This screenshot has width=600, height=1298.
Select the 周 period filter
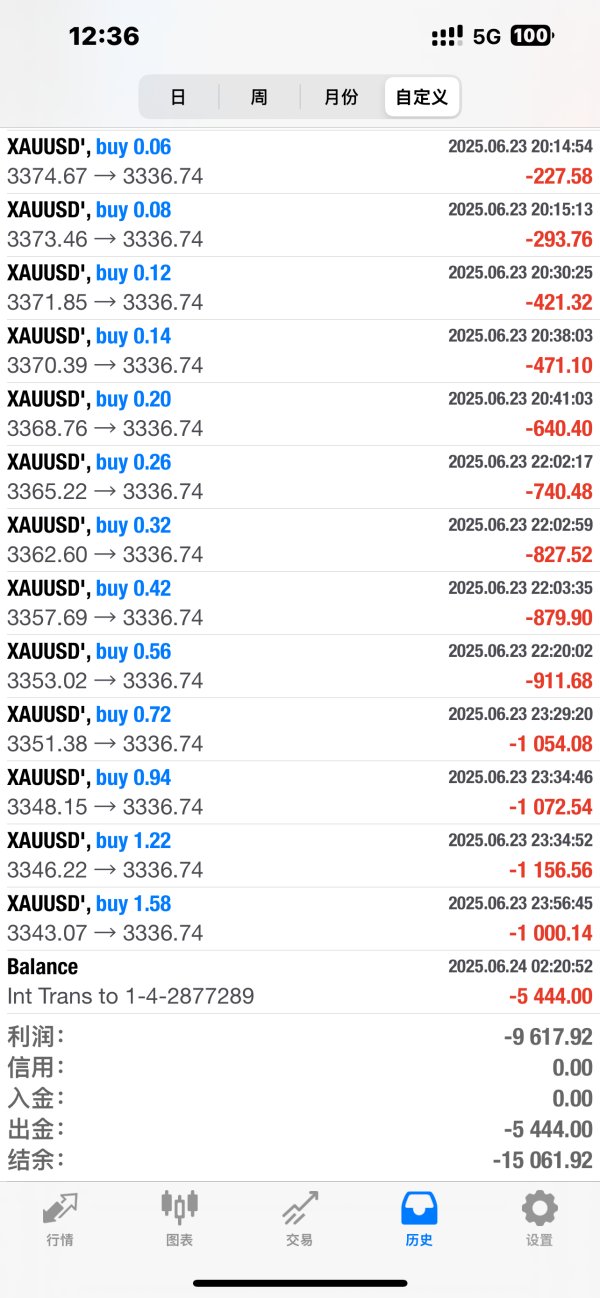[259, 97]
